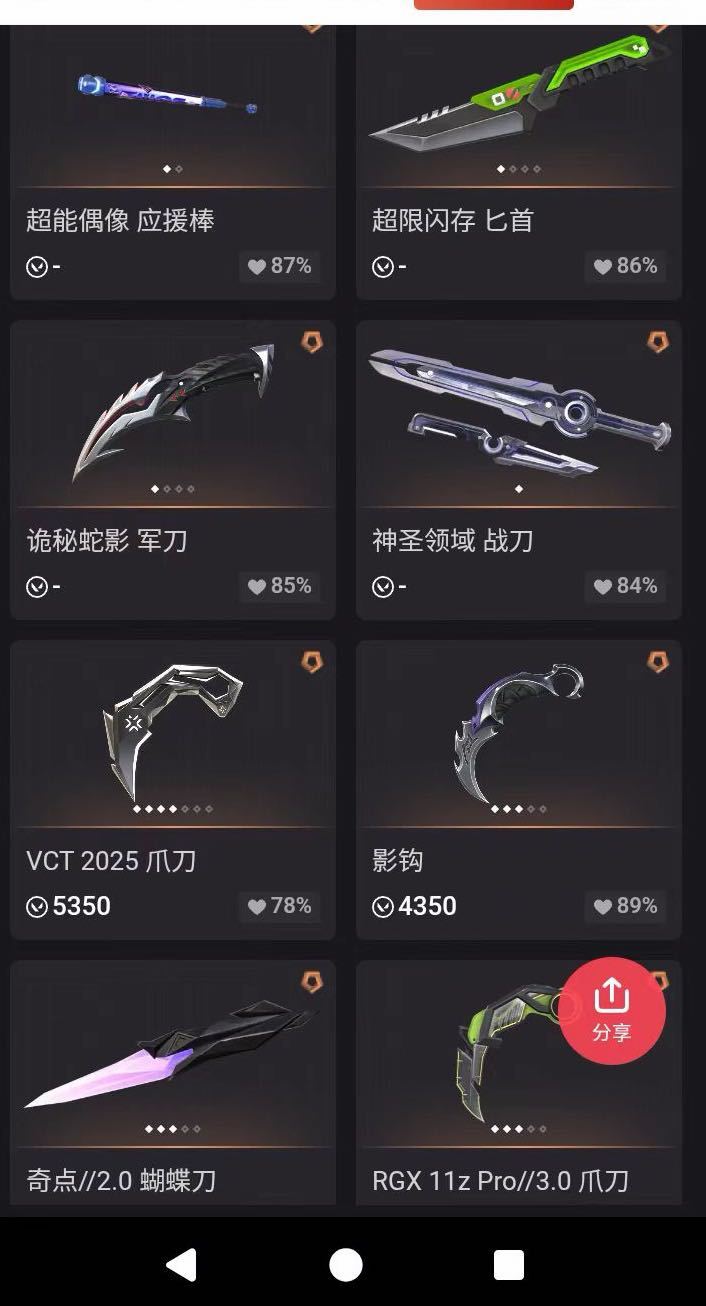Screen dimensions: 706x1306
Task: Like 影钩 using the 89% heart
Action: click(x=626, y=906)
